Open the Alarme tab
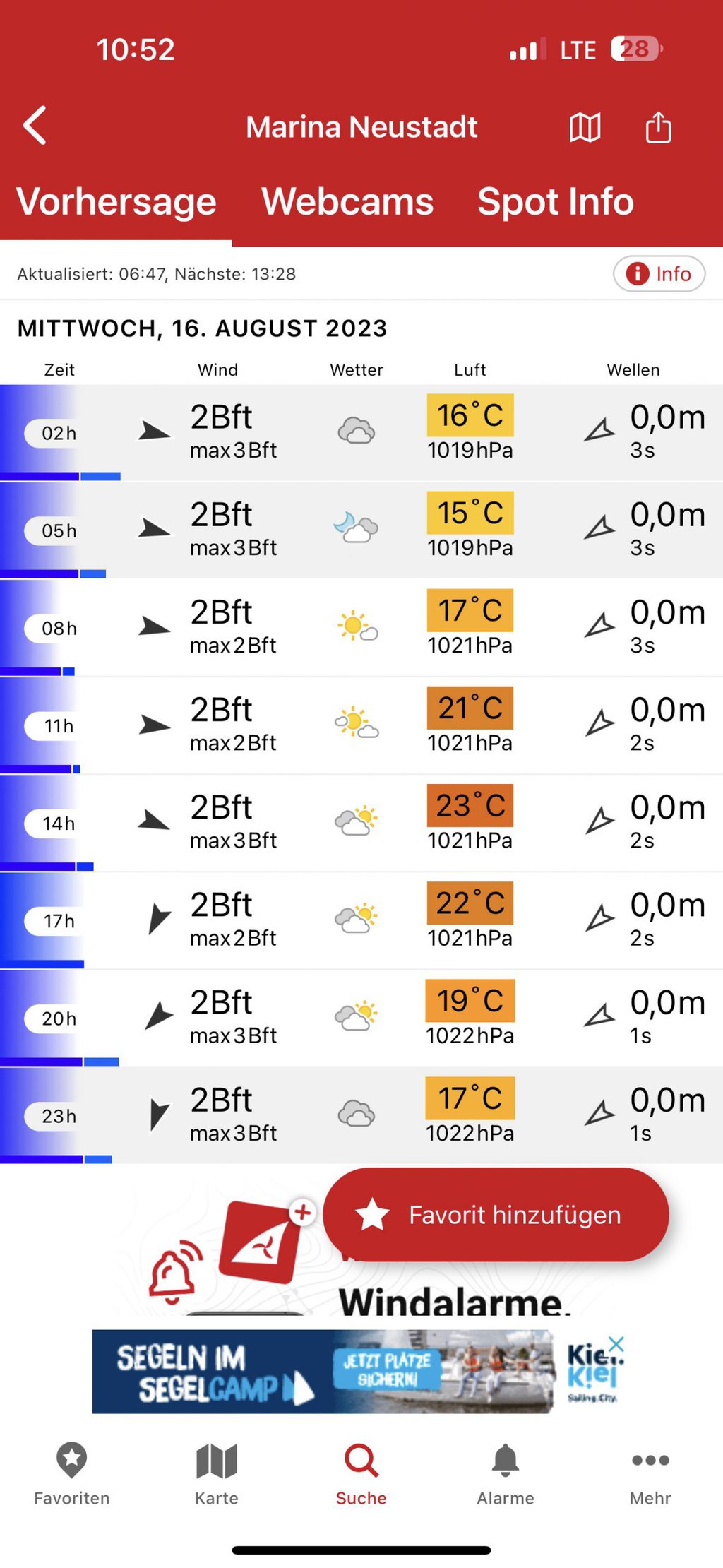 coord(506,1473)
